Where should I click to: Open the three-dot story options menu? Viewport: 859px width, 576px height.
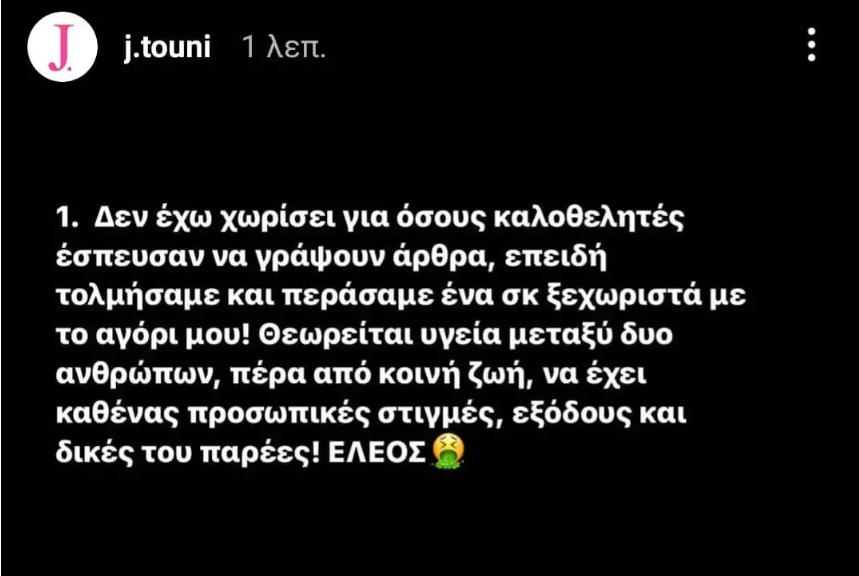pos(811,45)
